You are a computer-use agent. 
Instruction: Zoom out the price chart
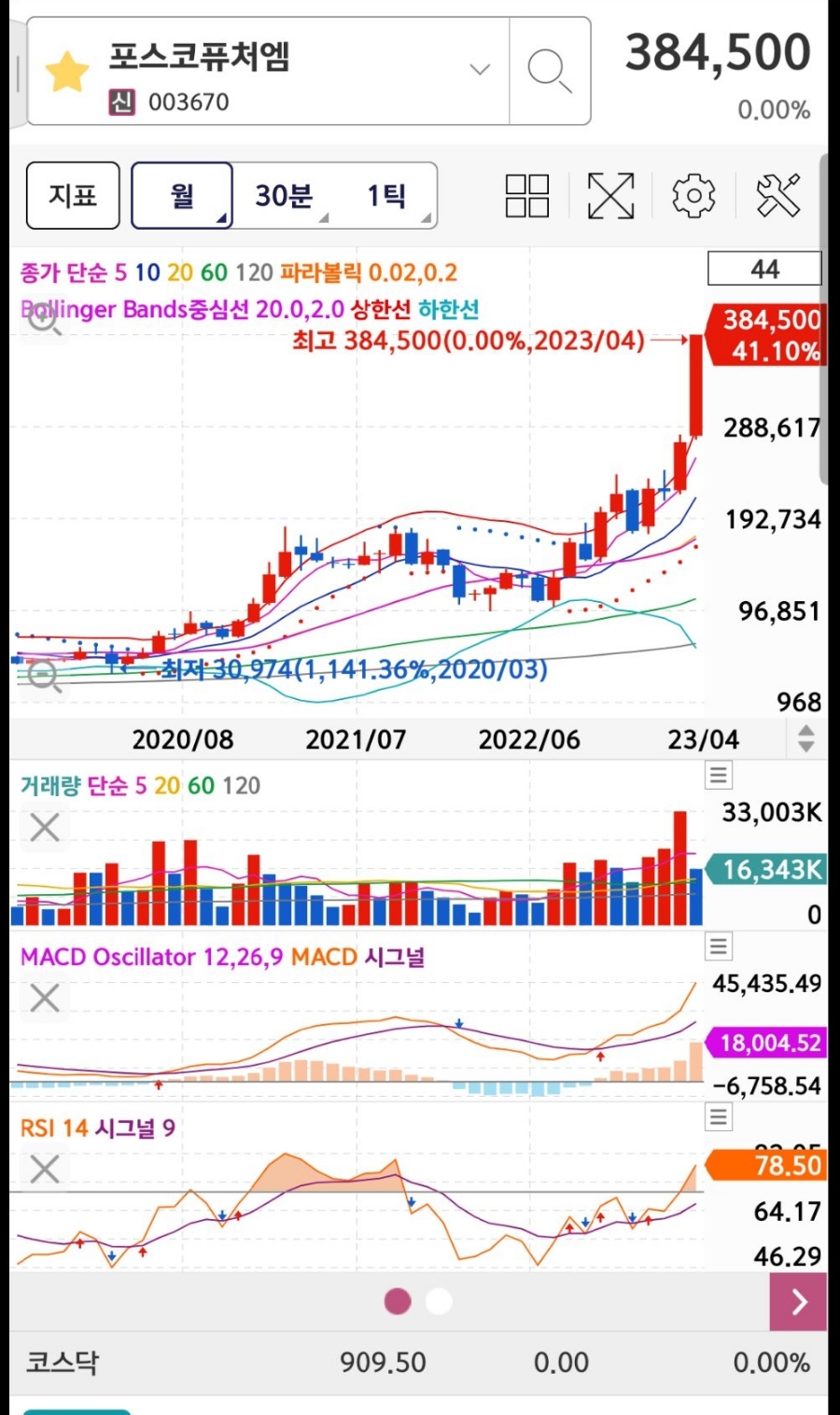coord(44,675)
